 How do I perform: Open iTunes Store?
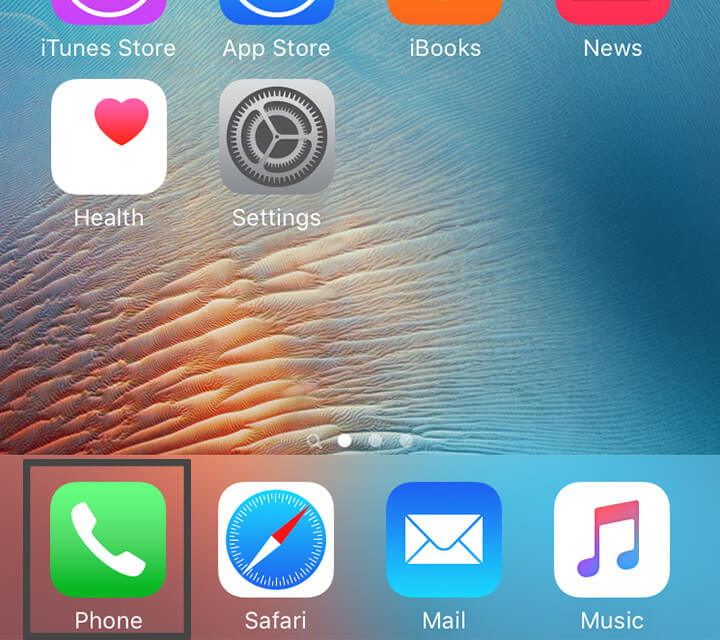tap(108, 14)
